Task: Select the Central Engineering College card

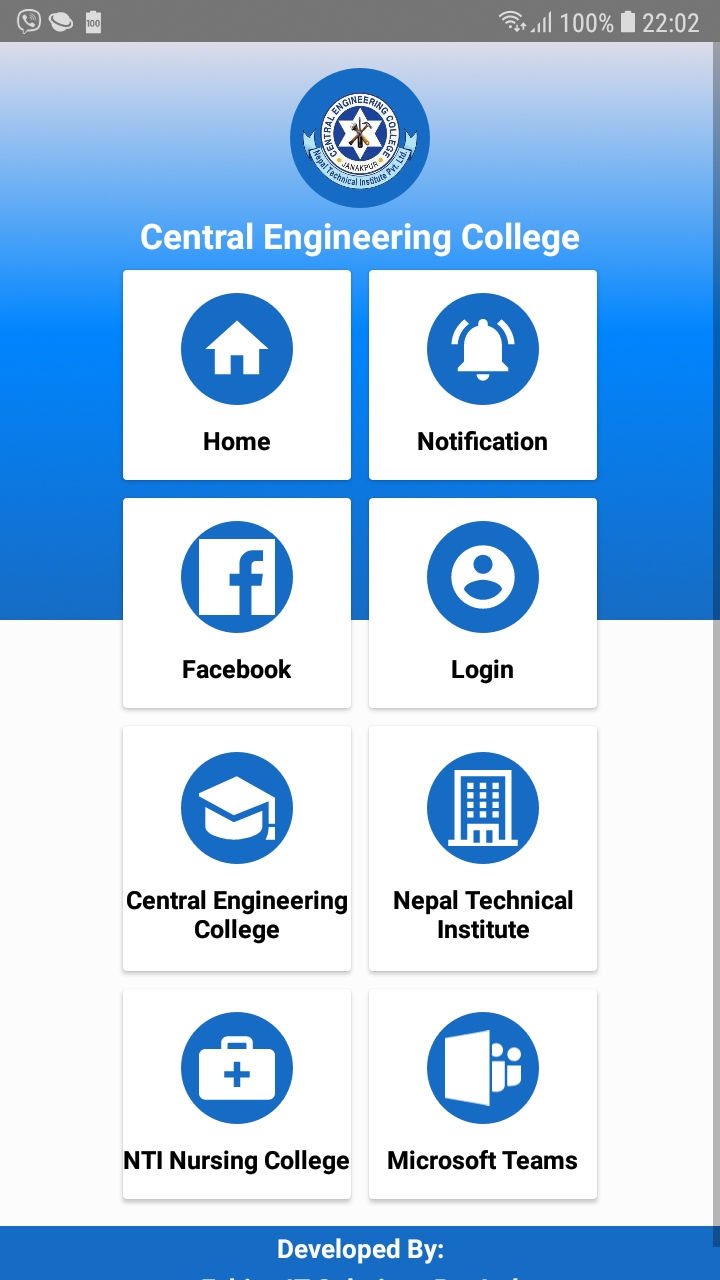Action: [237, 848]
